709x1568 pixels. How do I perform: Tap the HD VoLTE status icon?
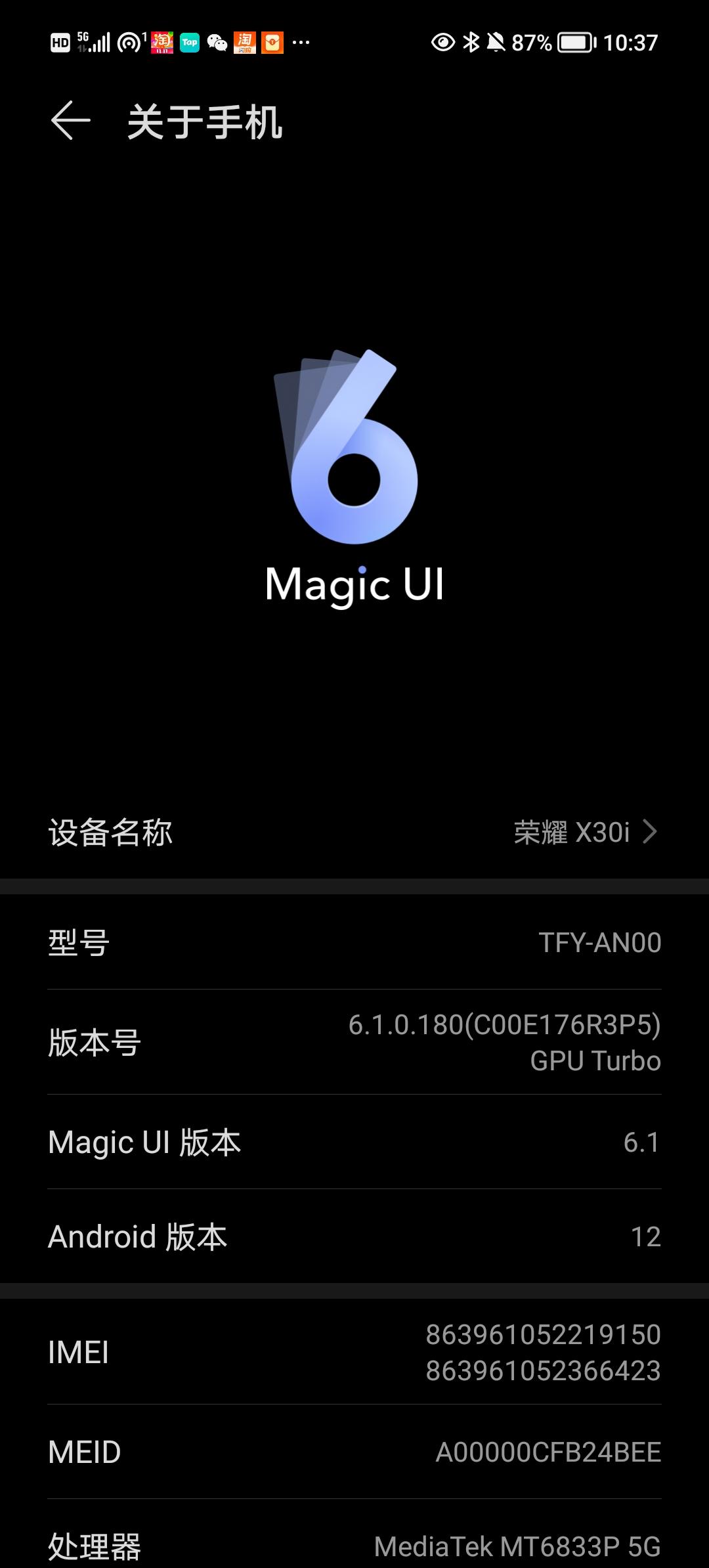coord(61,41)
